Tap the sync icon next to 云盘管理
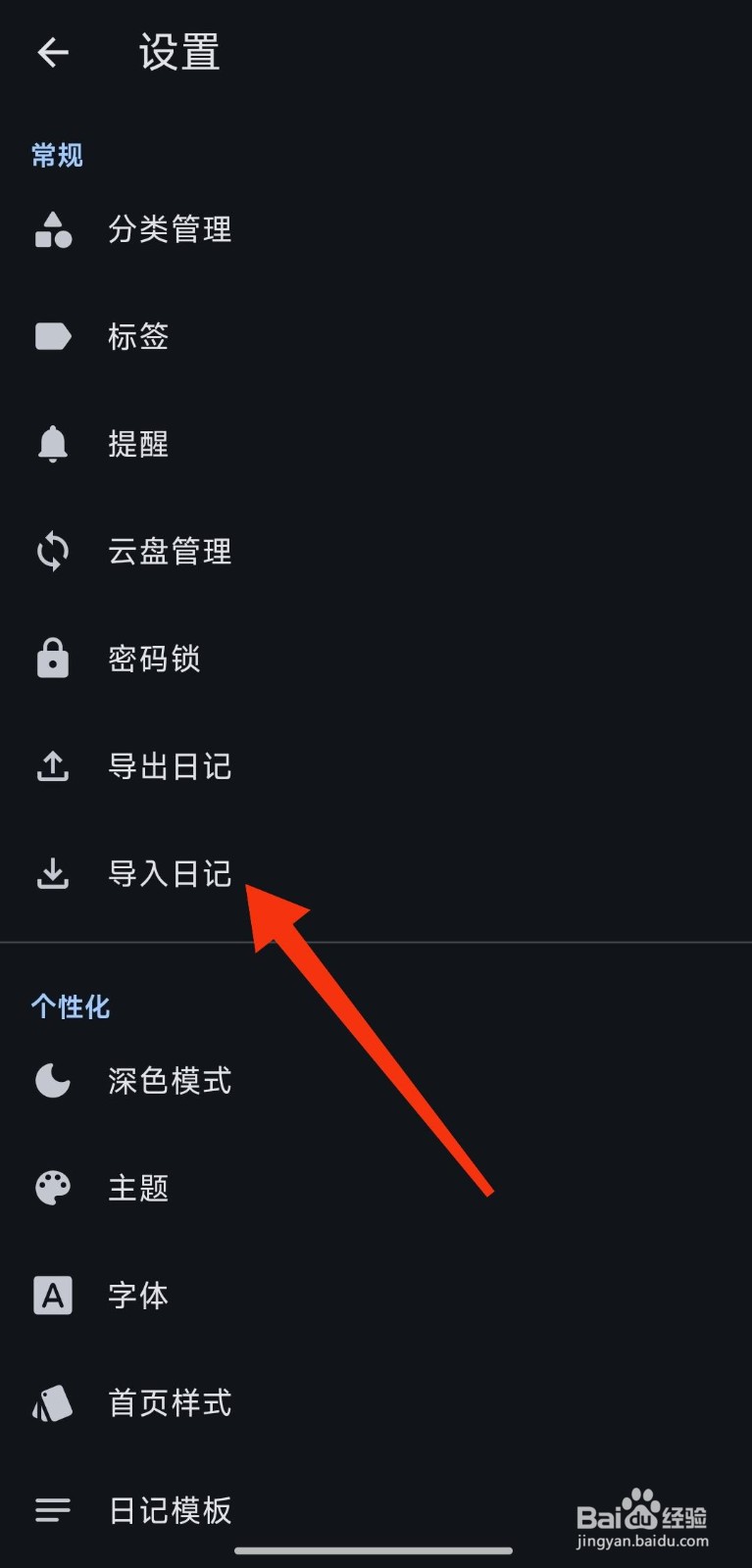752x1568 pixels. click(52, 551)
